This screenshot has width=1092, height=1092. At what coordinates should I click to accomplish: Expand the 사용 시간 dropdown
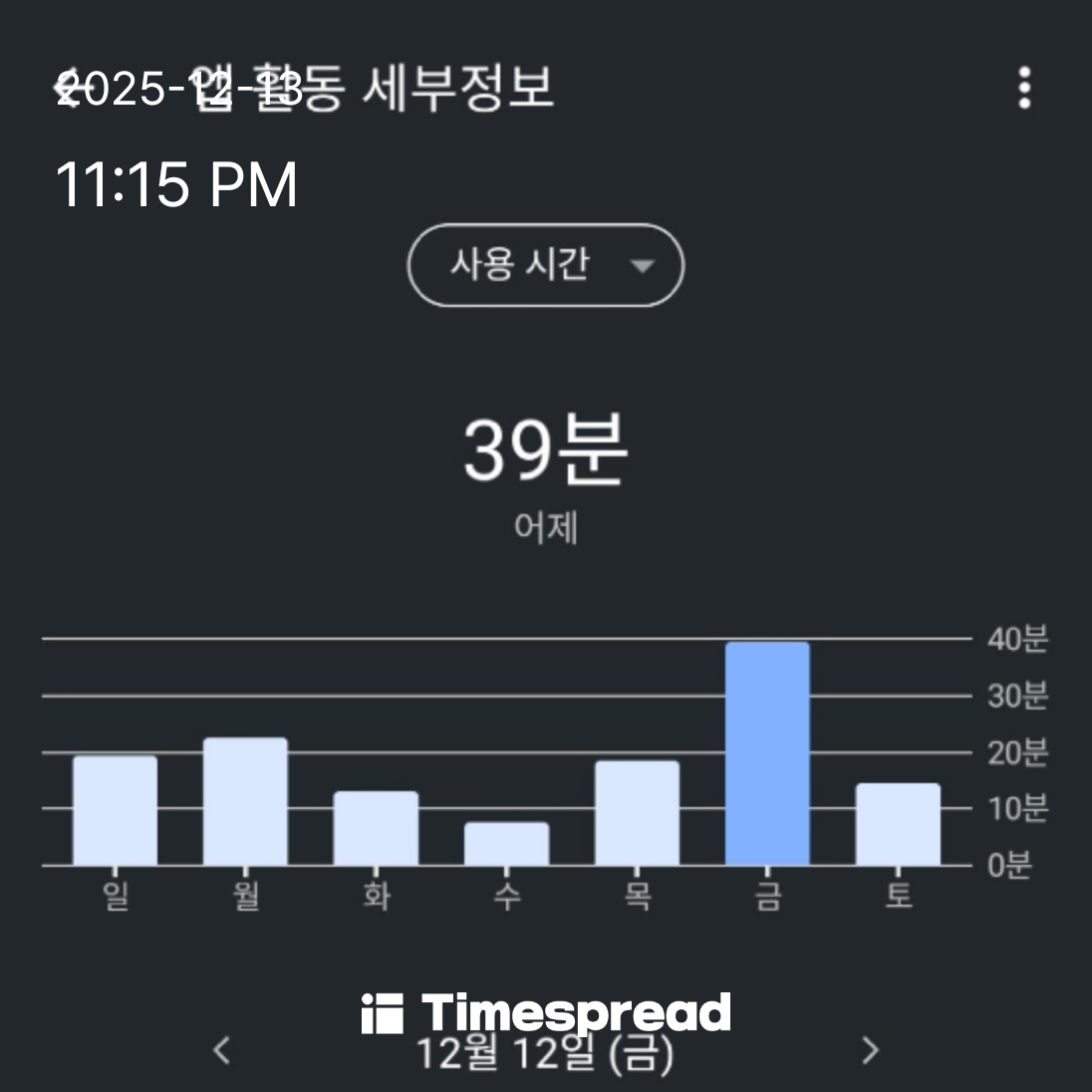pos(545,265)
